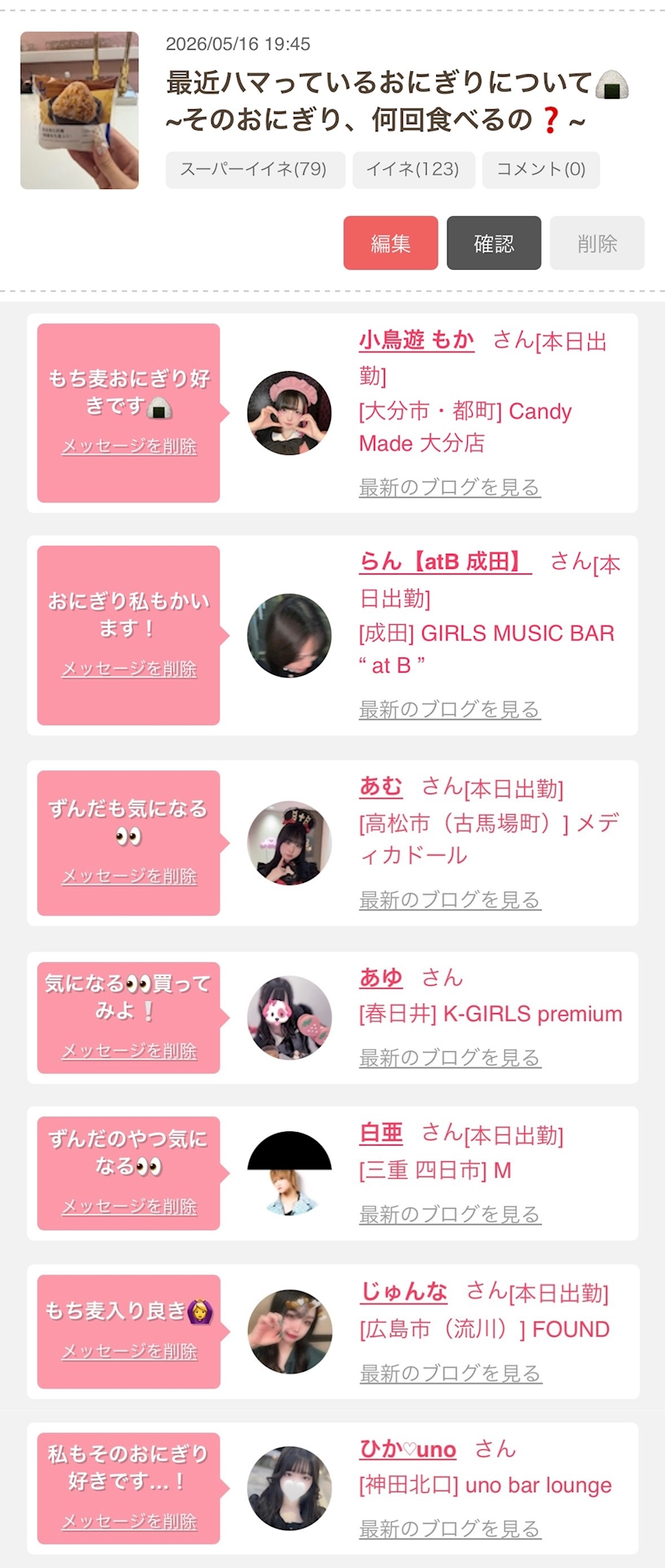
Task: Tap the dark 確認 confirm button
Action: click(x=494, y=243)
